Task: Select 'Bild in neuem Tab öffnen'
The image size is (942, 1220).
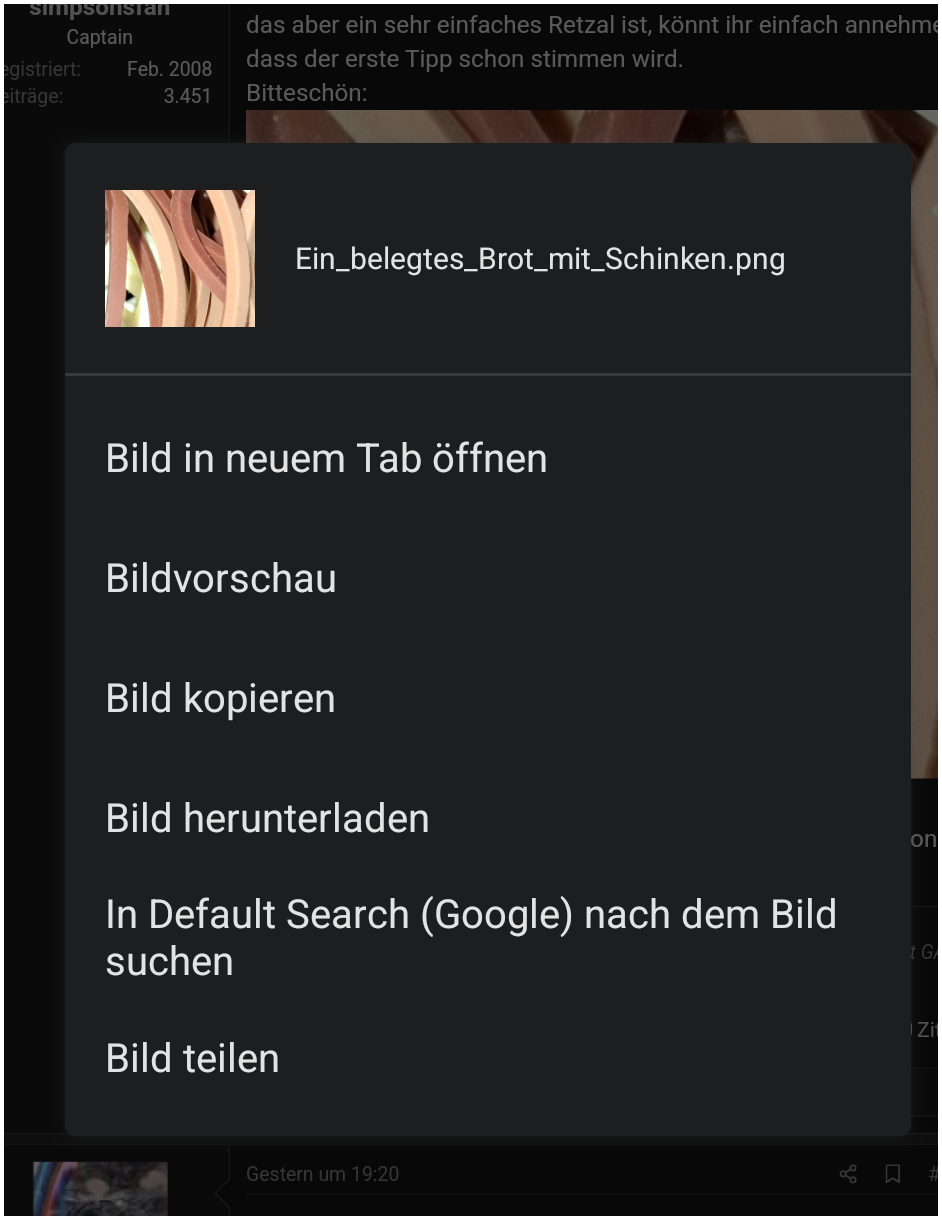Action: (326, 458)
